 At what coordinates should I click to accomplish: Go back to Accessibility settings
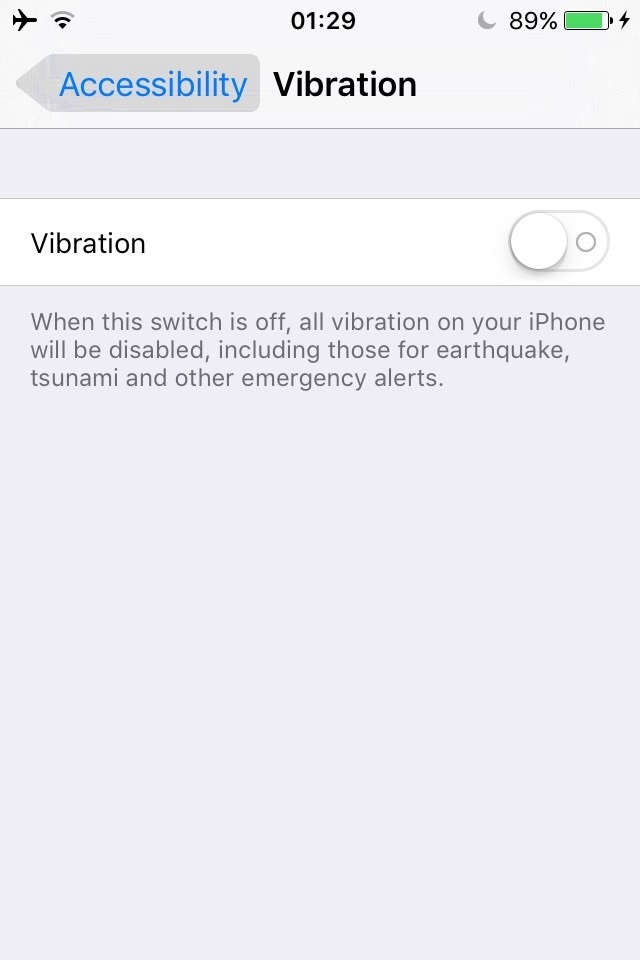140,84
